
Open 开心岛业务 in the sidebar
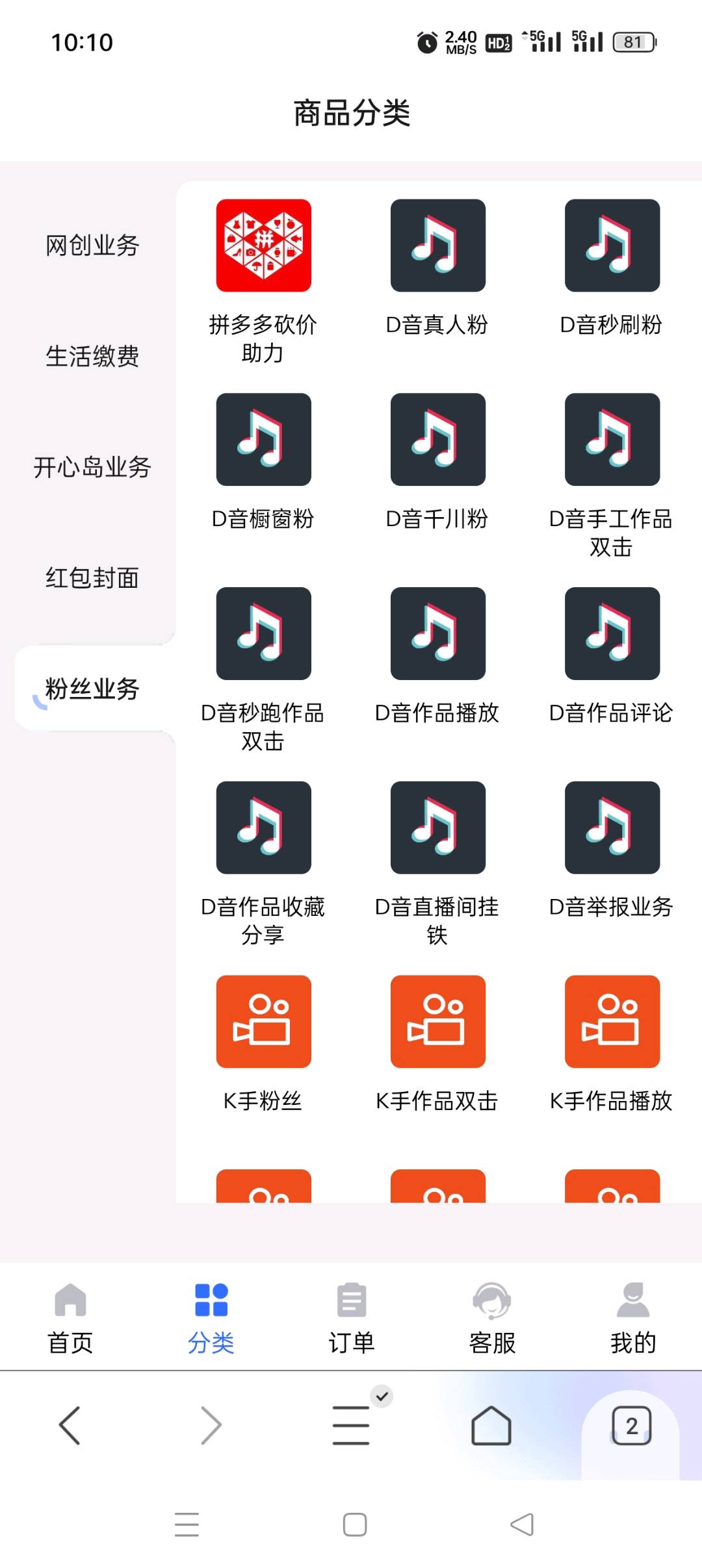92,467
